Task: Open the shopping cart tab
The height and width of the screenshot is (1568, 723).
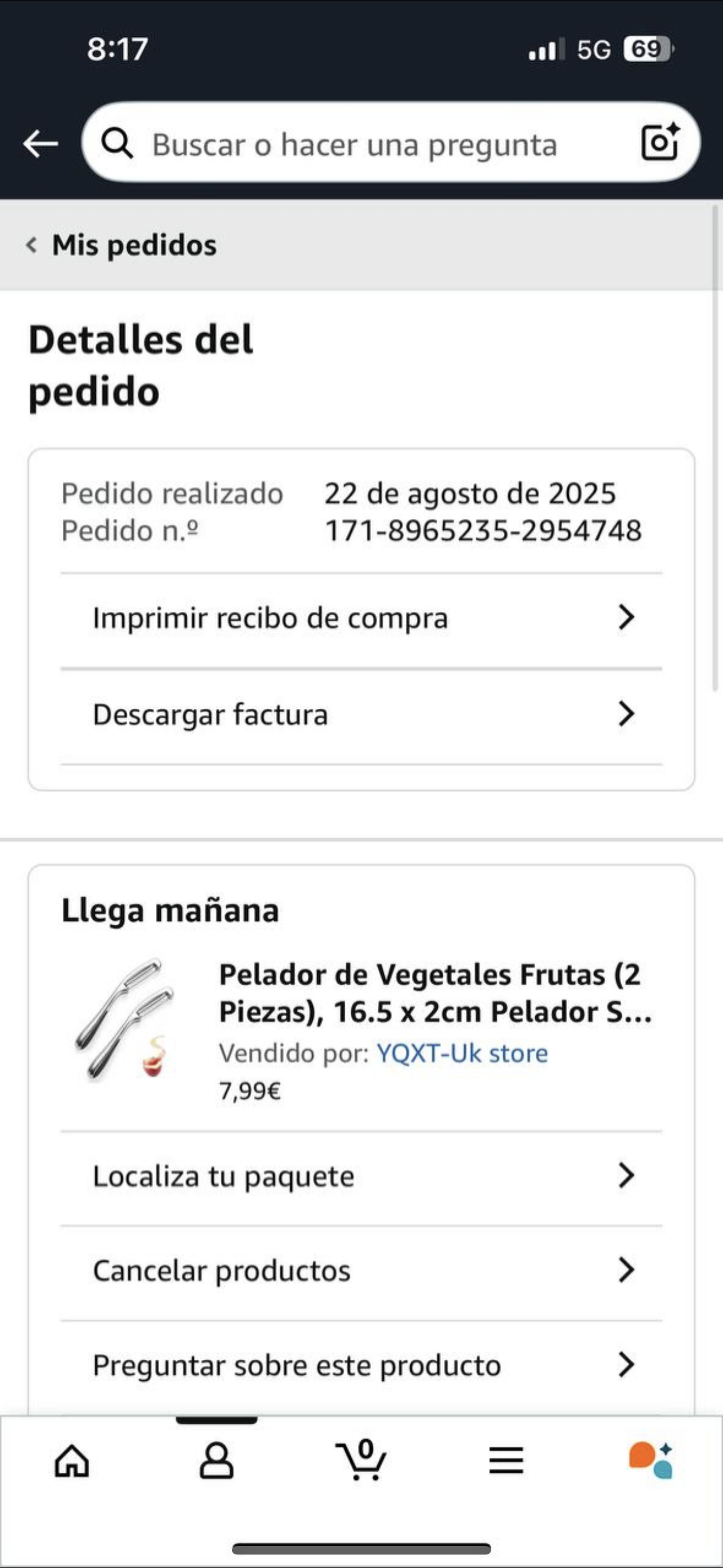Action: (361, 1461)
